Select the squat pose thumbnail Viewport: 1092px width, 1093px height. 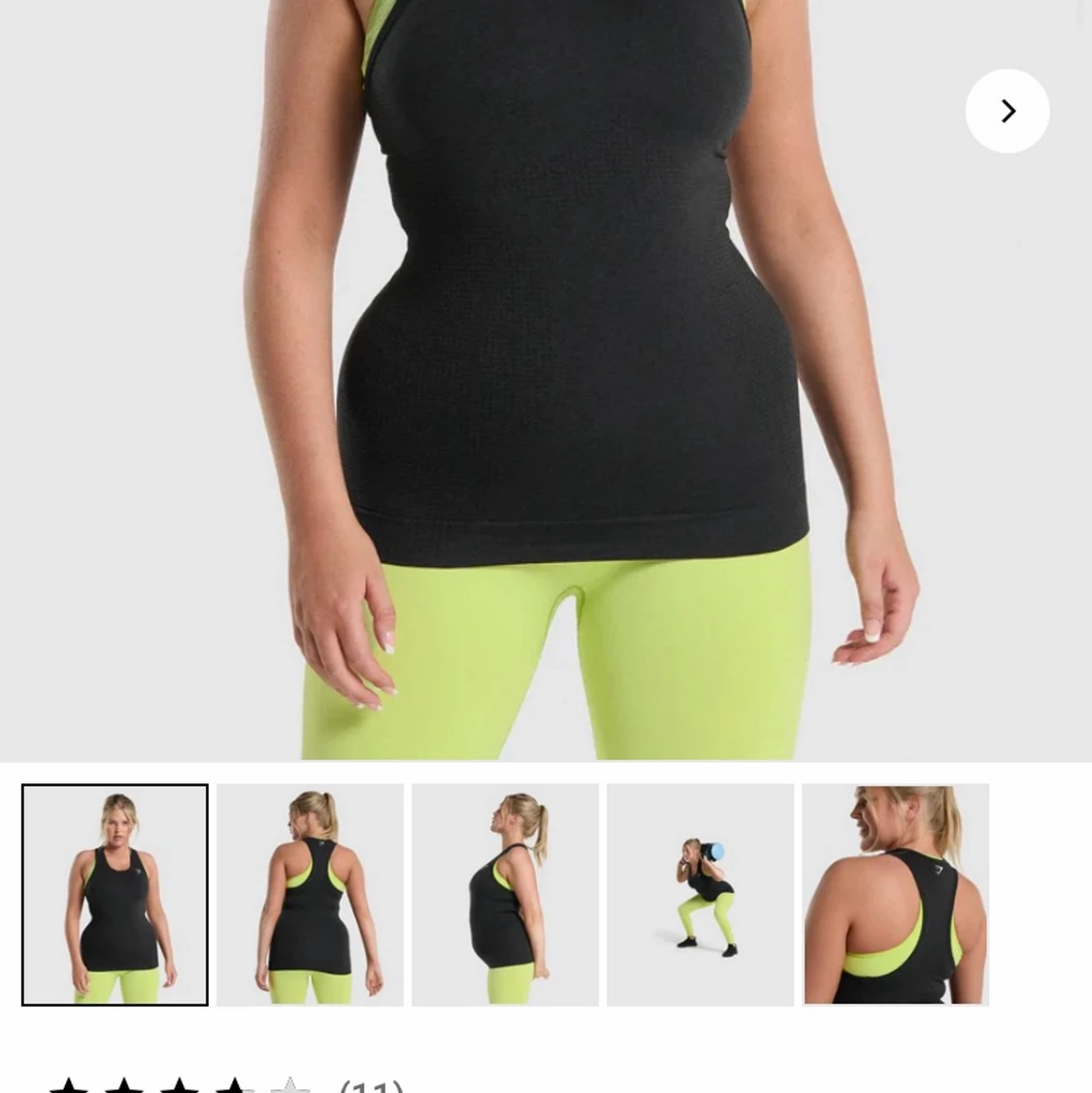(x=700, y=894)
